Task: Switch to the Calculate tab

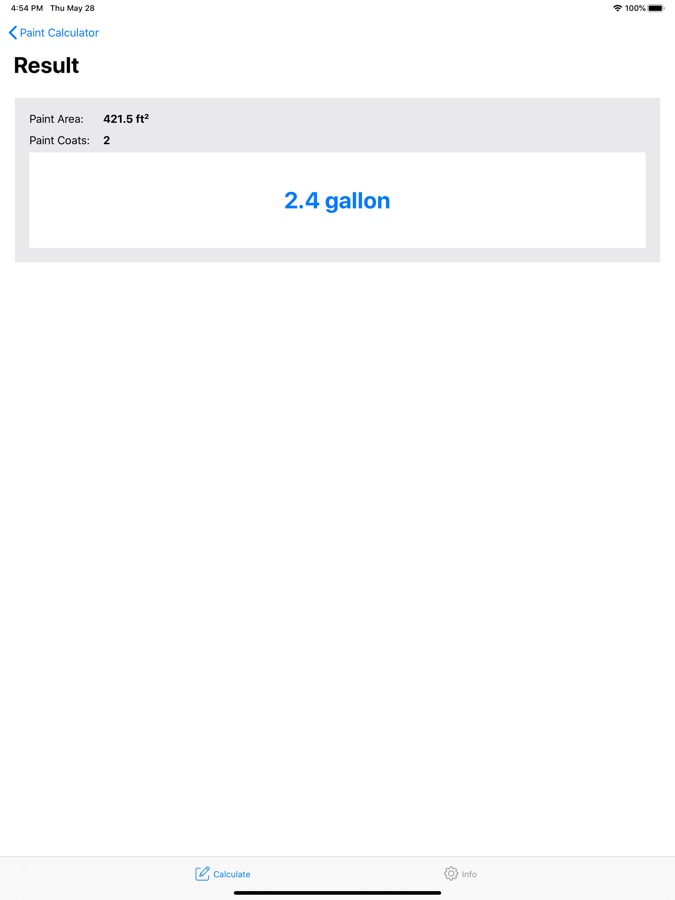Action: tap(223, 874)
